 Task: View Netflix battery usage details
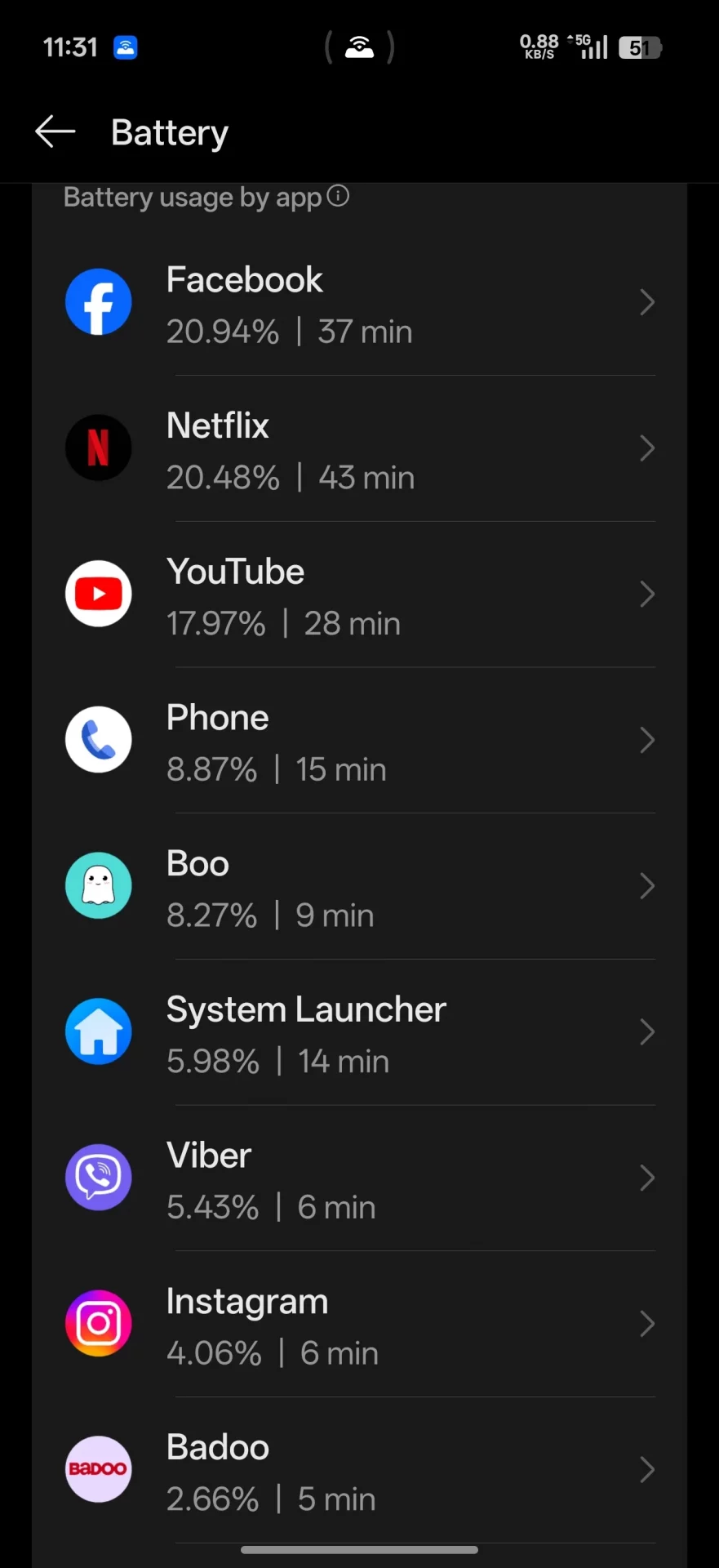click(x=359, y=449)
